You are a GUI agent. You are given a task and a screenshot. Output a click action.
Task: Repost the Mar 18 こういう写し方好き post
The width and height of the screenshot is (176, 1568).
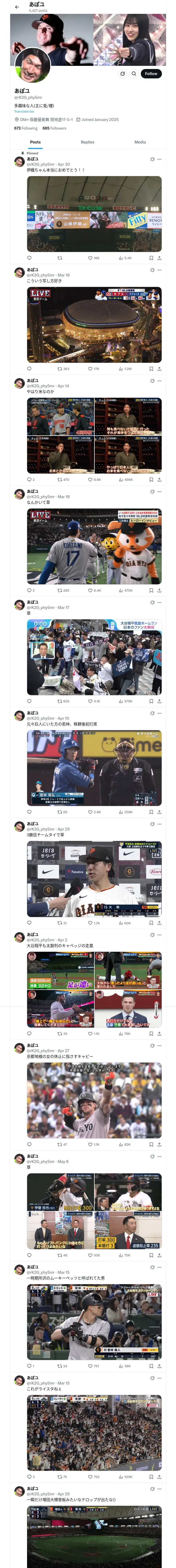[59, 369]
